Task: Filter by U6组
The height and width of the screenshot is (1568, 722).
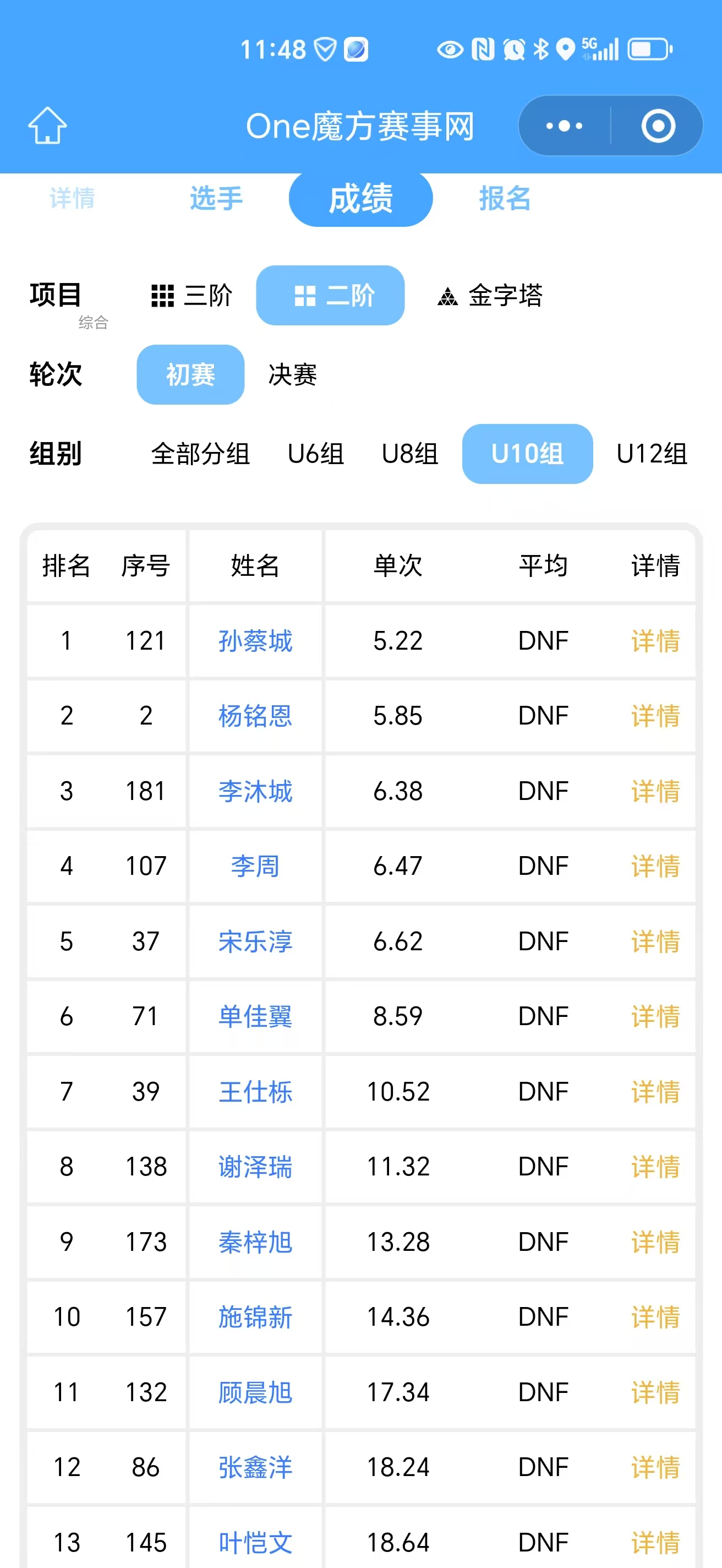Action: 316,454
